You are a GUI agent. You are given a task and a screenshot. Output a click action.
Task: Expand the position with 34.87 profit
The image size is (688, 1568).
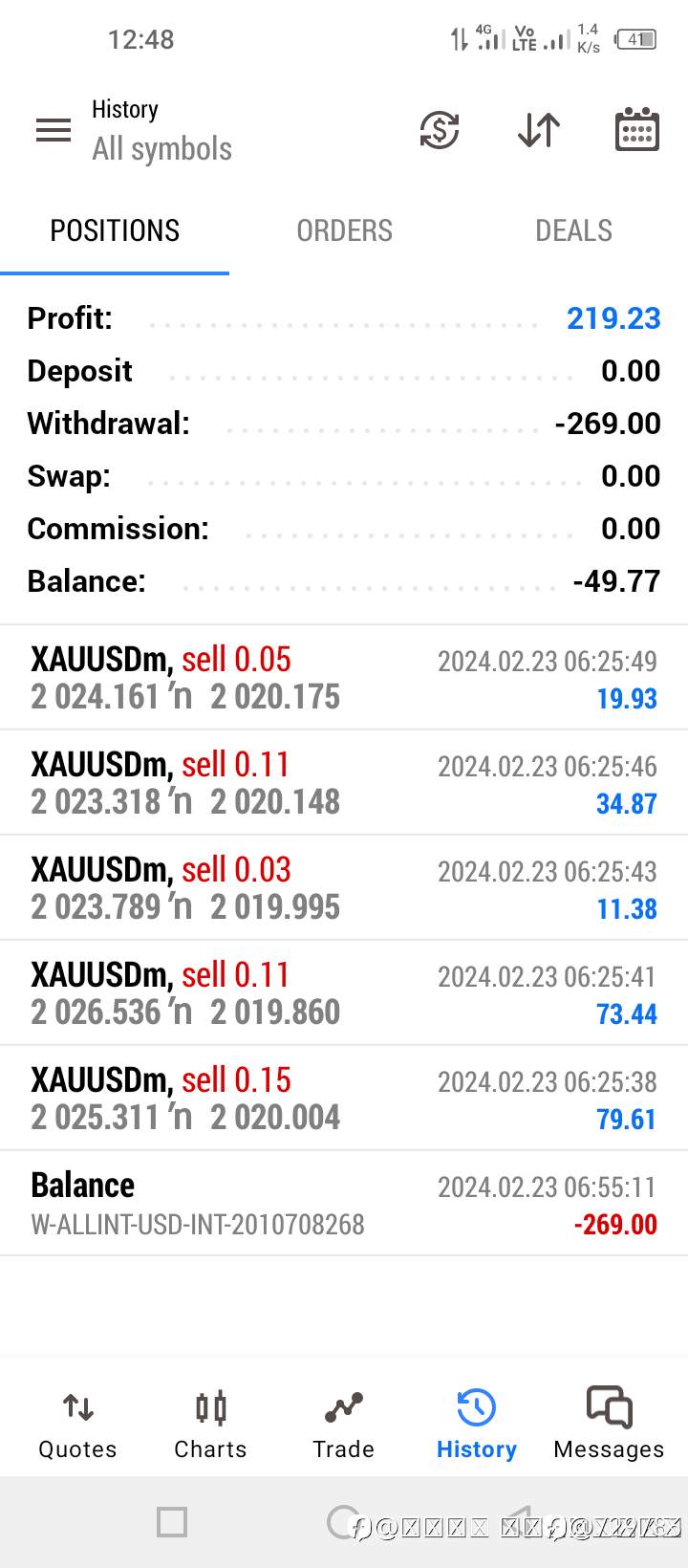click(x=344, y=783)
